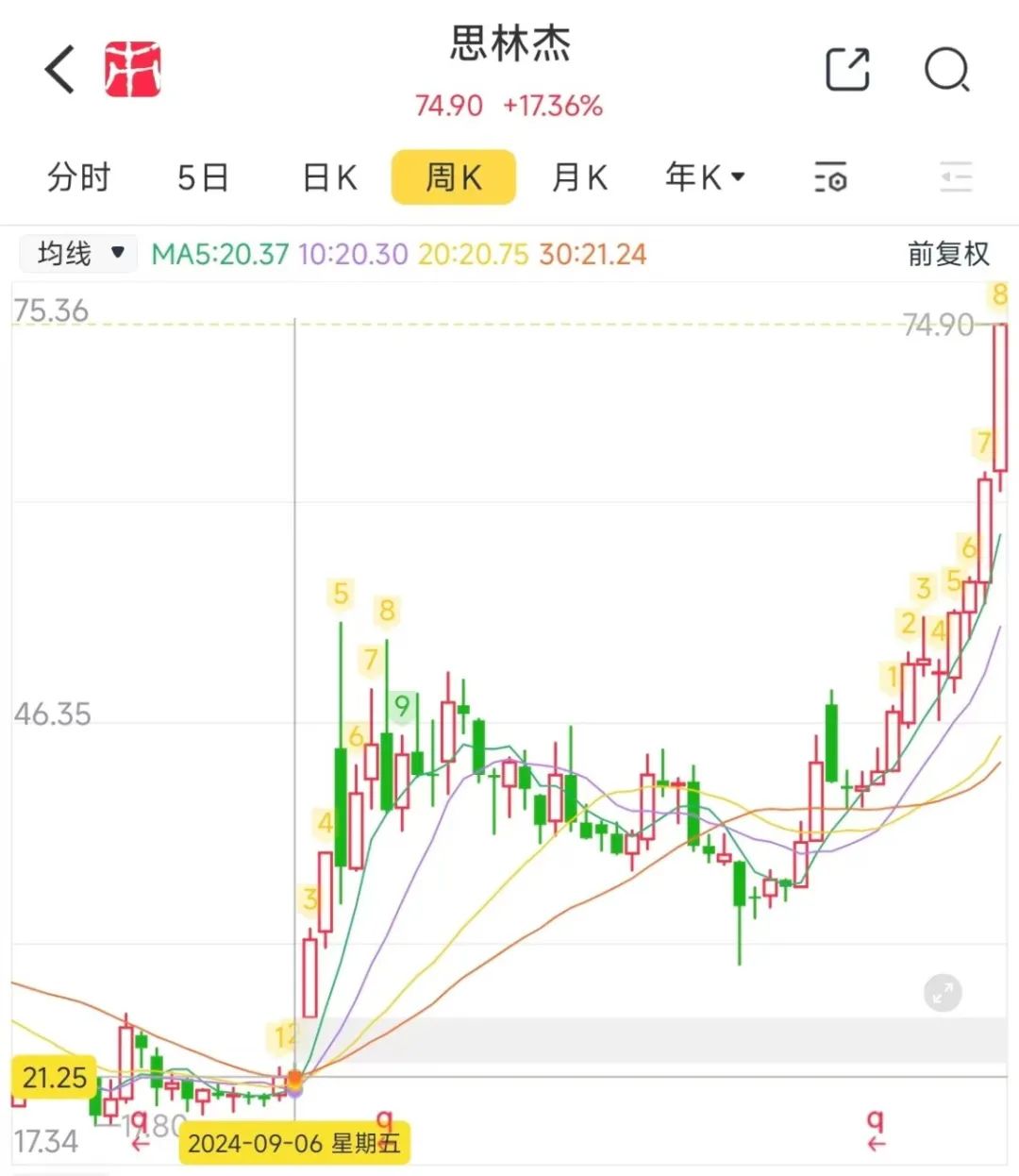Share this stock chart
1019x1176 pixels.
point(846,70)
